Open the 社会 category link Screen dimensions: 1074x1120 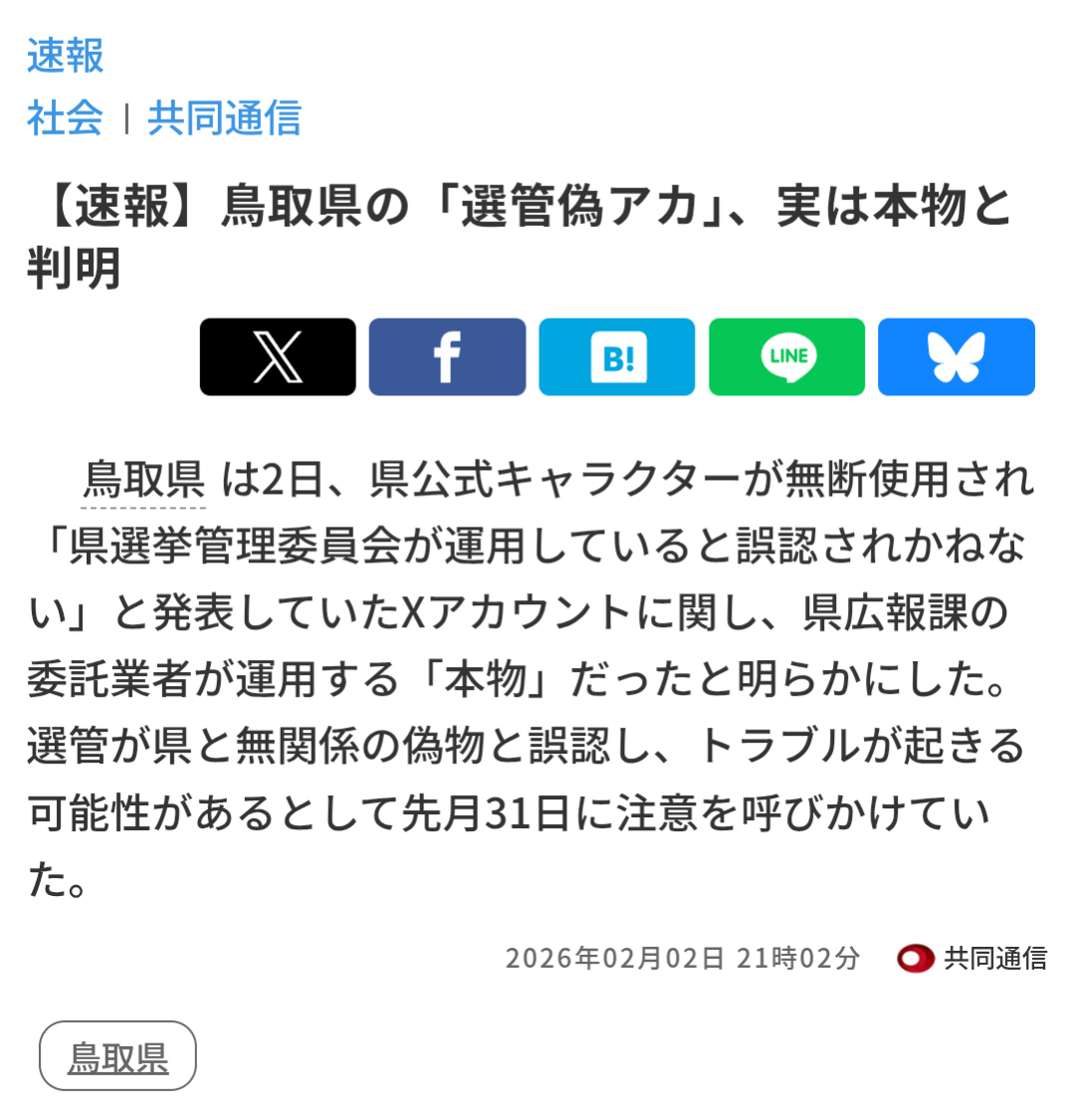click(x=65, y=118)
